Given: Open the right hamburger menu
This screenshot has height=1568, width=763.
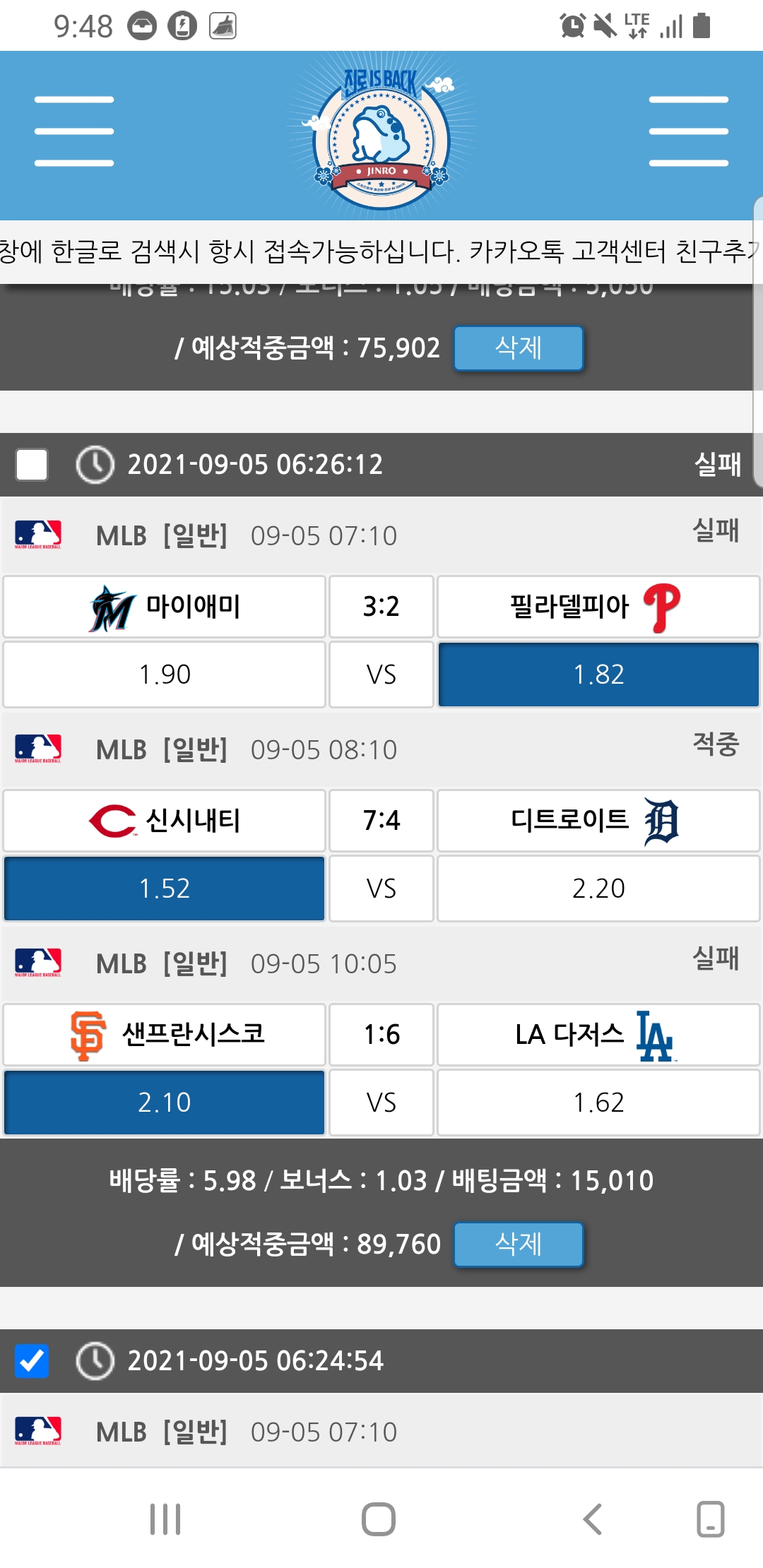Looking at the screenshot, I should coord(688,131).
